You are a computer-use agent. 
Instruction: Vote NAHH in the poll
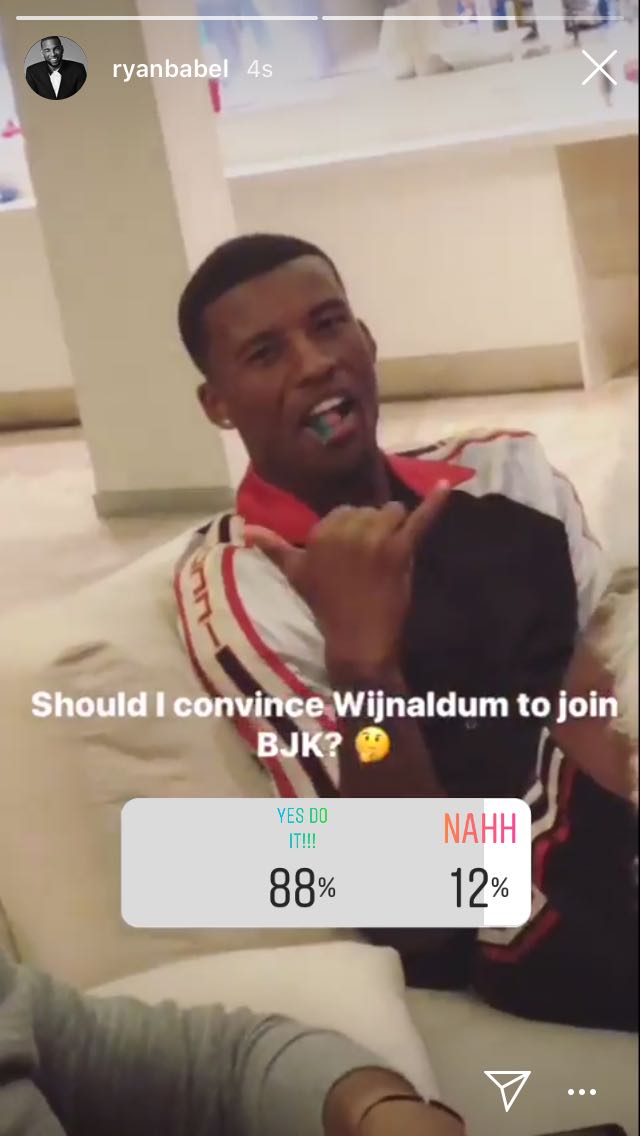(480, 862)
